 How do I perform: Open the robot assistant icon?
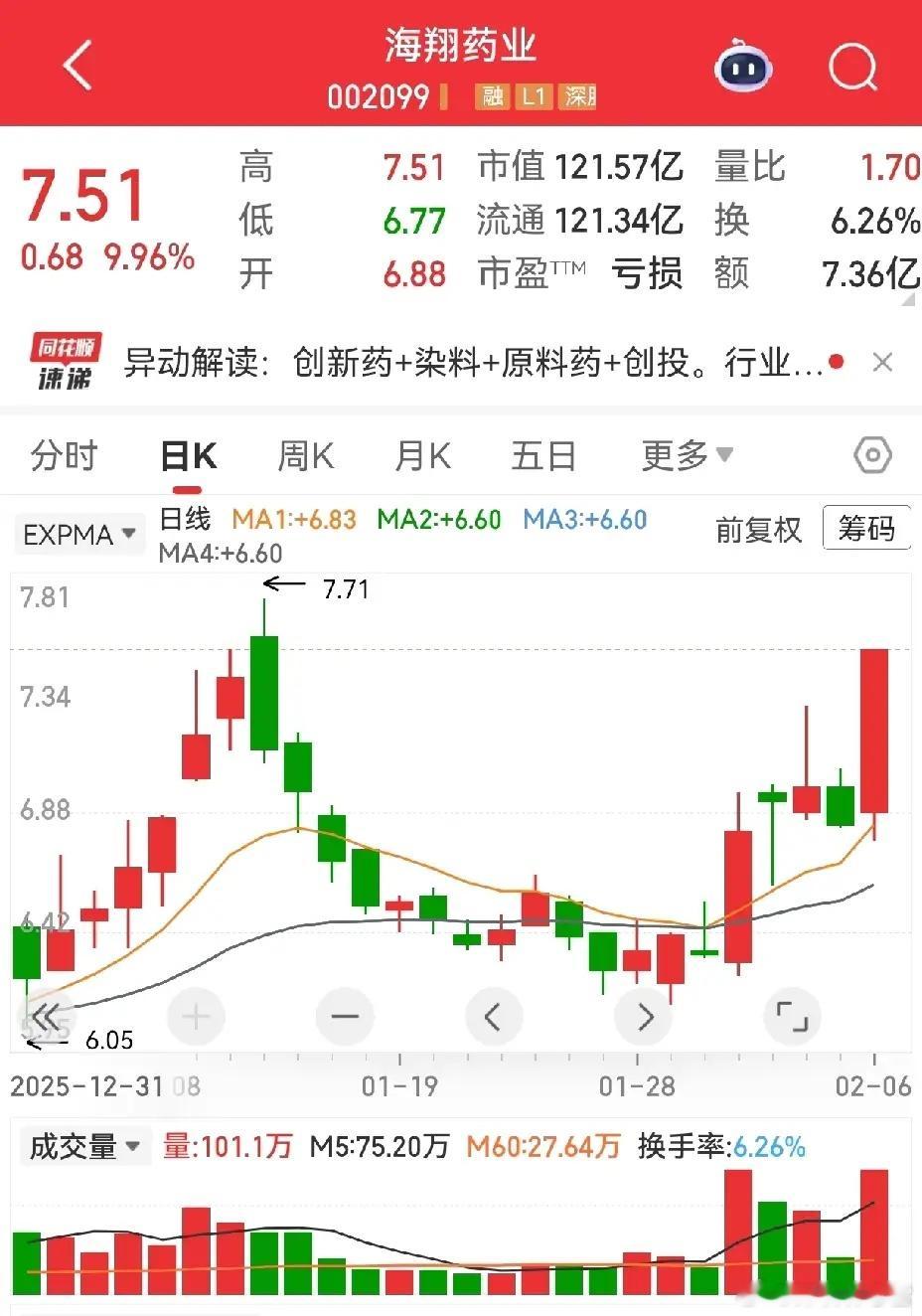click(x=743, y=68)
